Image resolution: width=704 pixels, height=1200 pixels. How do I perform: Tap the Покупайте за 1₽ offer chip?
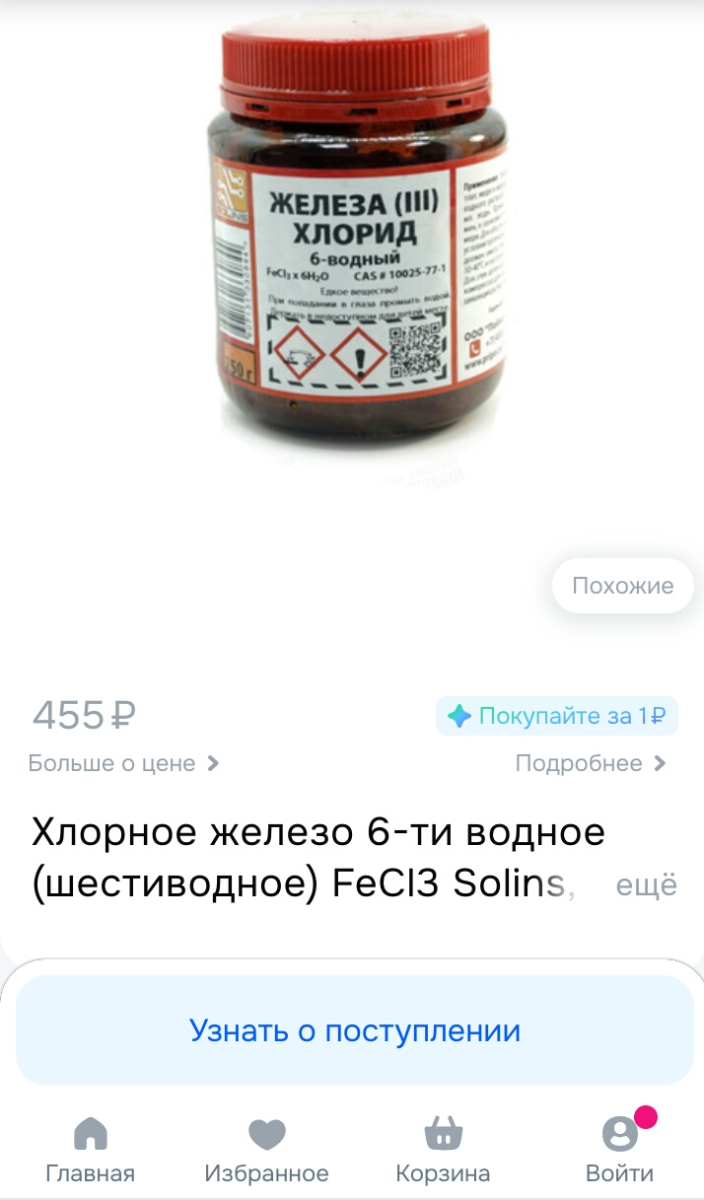pos(557,716)
